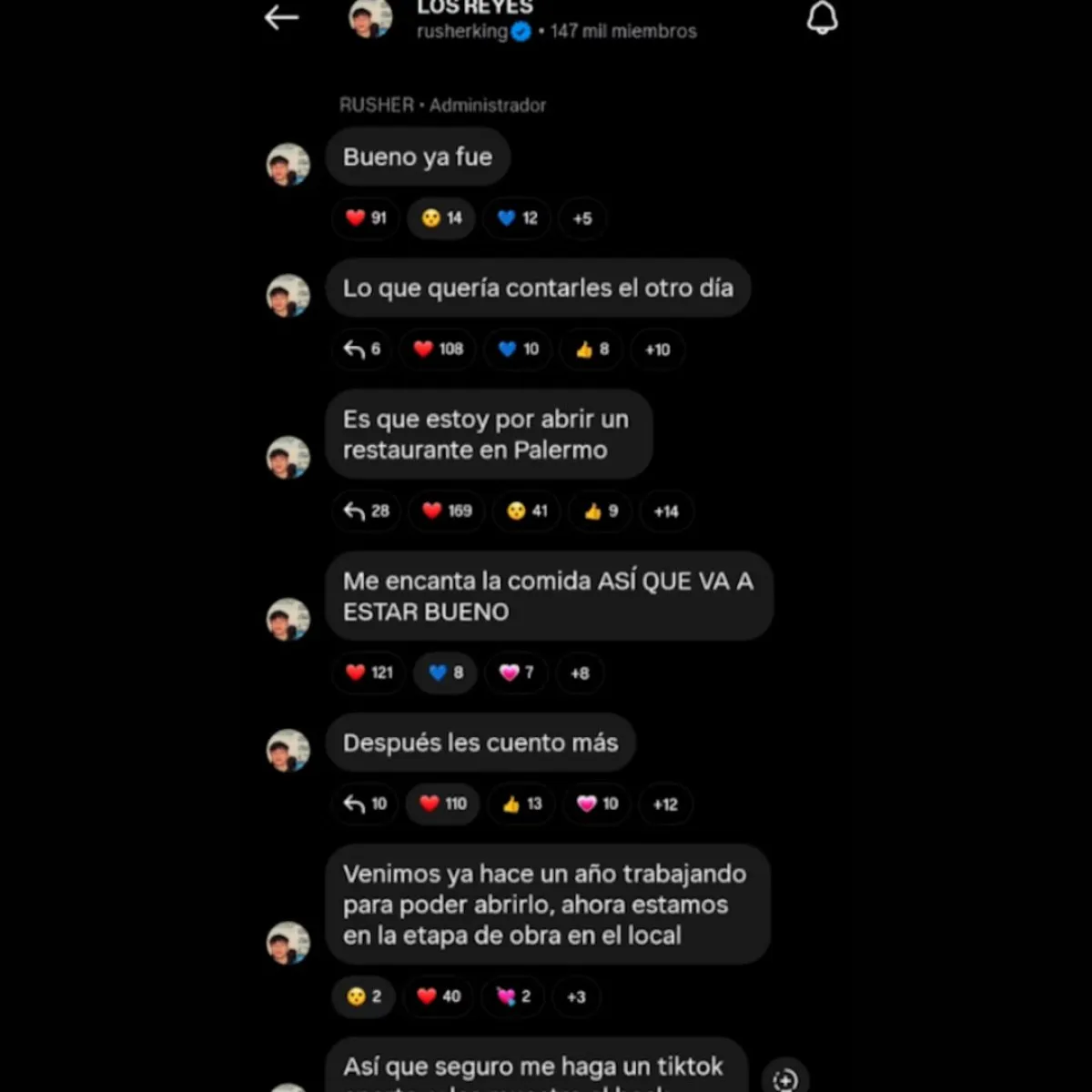Go back using the top arrow
This screenshot has height=1092, width=1092.
tap(281, 17)
